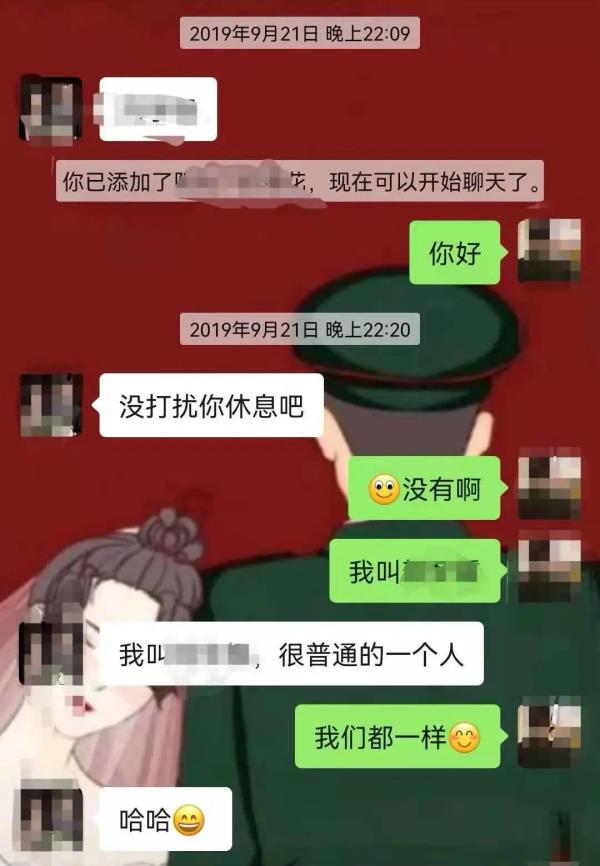Open contact avatar beside 哈哈 message
This screenshot has width=600, height=866.
point(51,820)
